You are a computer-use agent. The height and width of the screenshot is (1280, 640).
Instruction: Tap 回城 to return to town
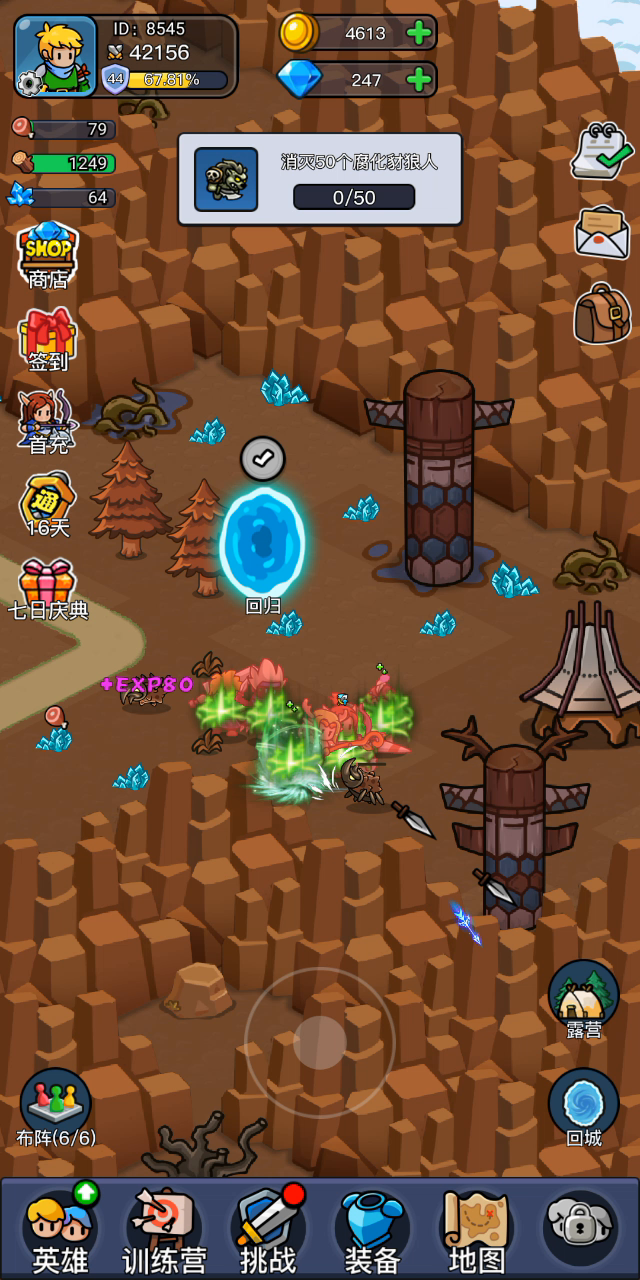pyautogui.click(x=584, y=1107)
